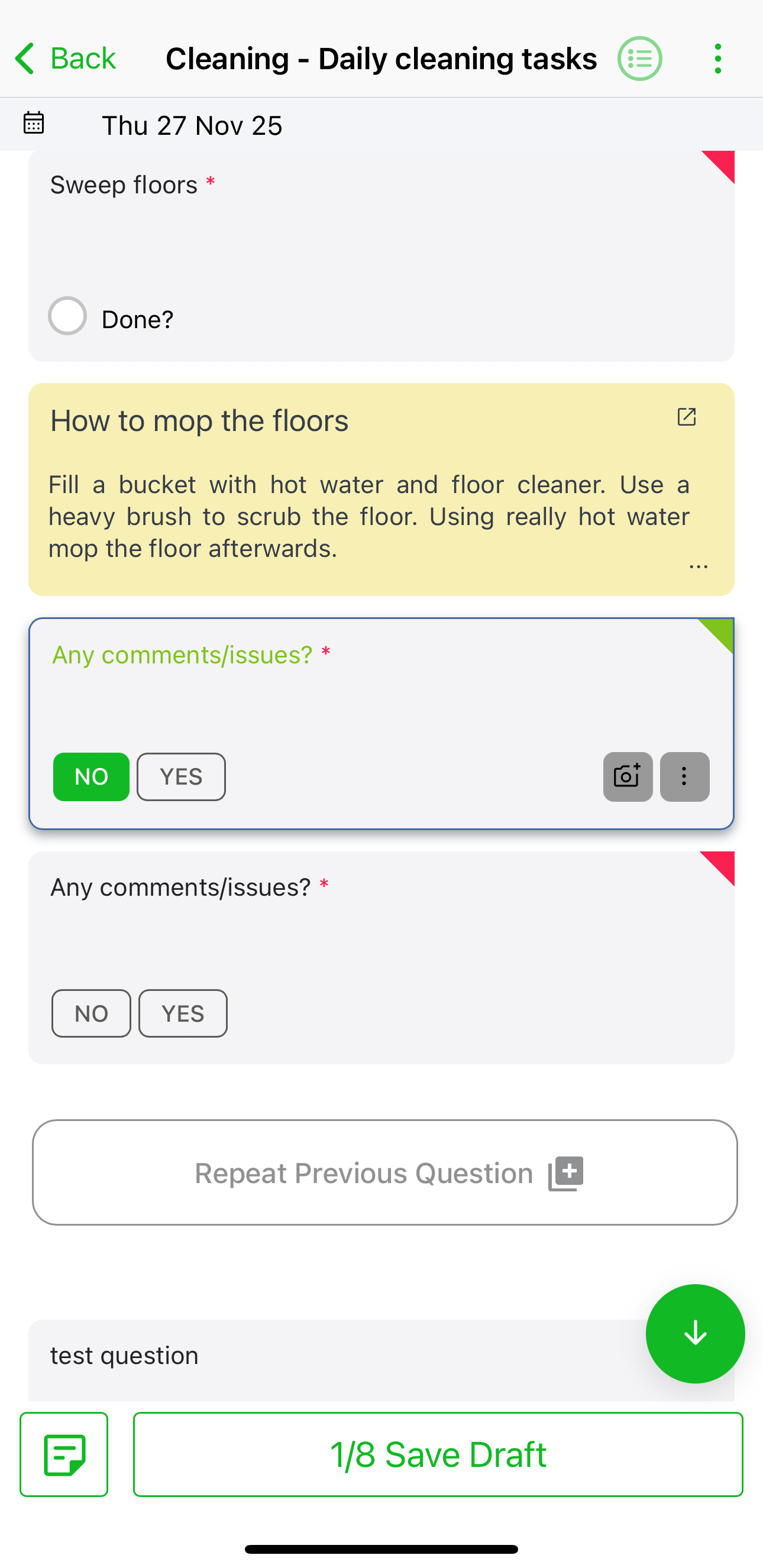The width and height of the screenshot is (763, 1568).
Task: Mark Sweep floors as Done
Action: click(x=67, y=316)
